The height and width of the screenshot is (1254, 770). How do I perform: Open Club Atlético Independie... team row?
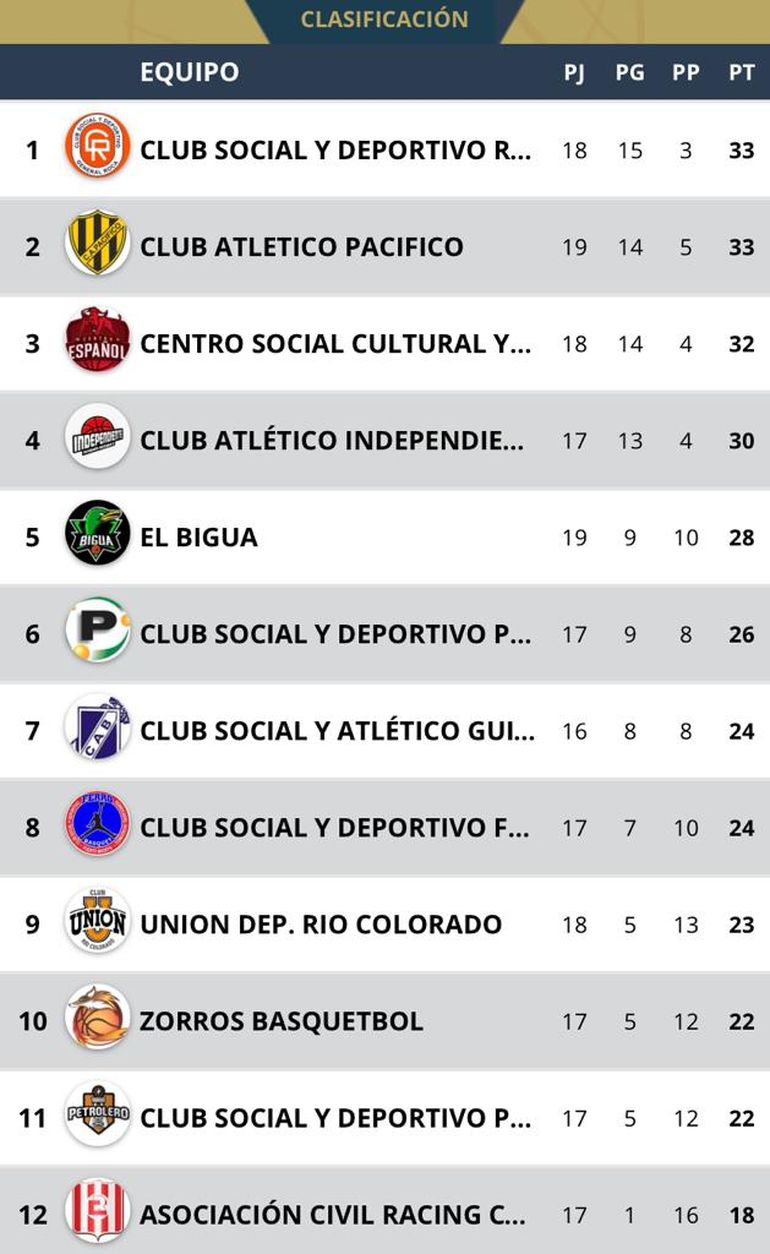(x=332, y=441)
